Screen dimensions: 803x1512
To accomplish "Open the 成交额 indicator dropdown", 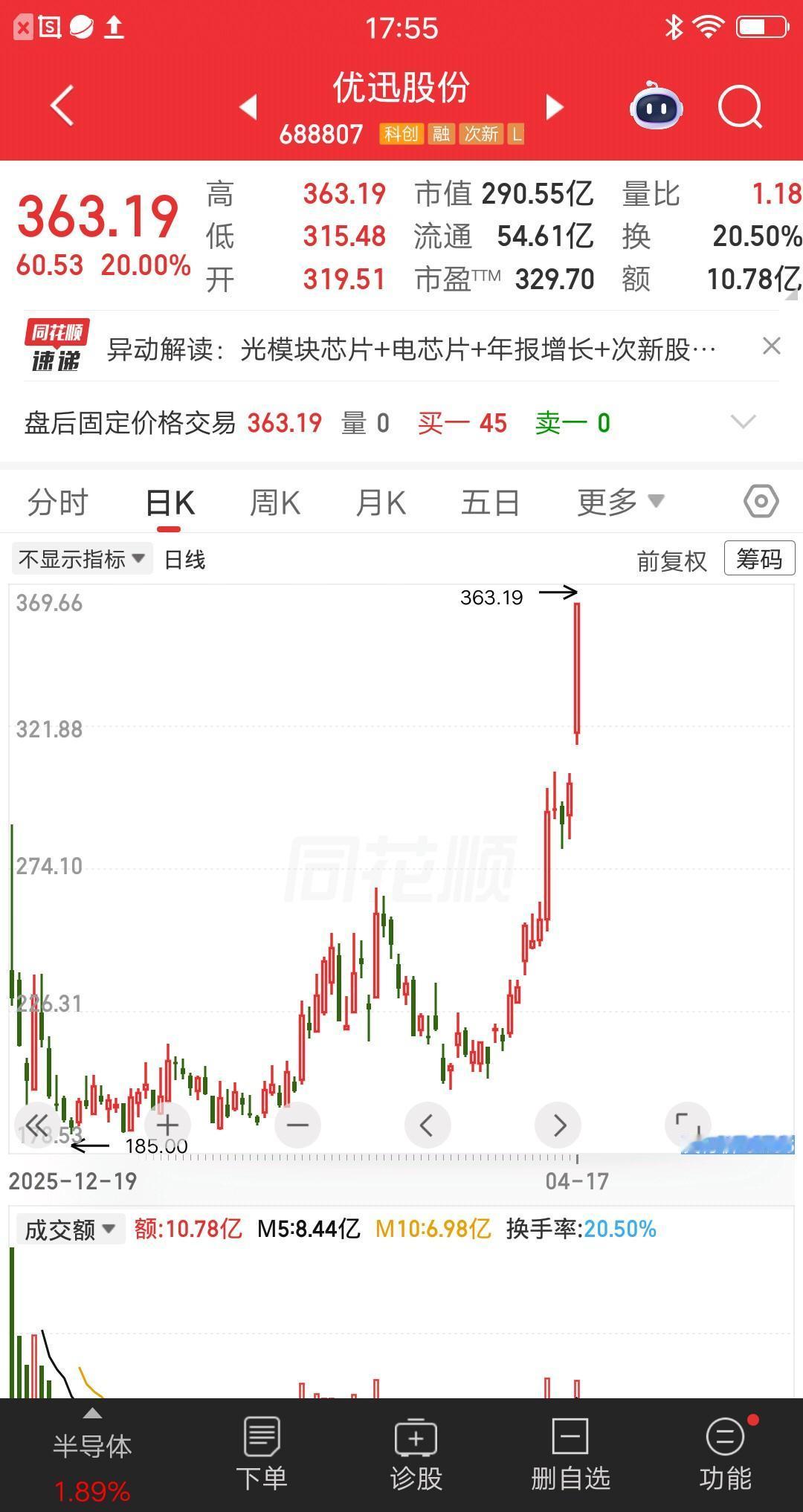I will pos(69,1229).
